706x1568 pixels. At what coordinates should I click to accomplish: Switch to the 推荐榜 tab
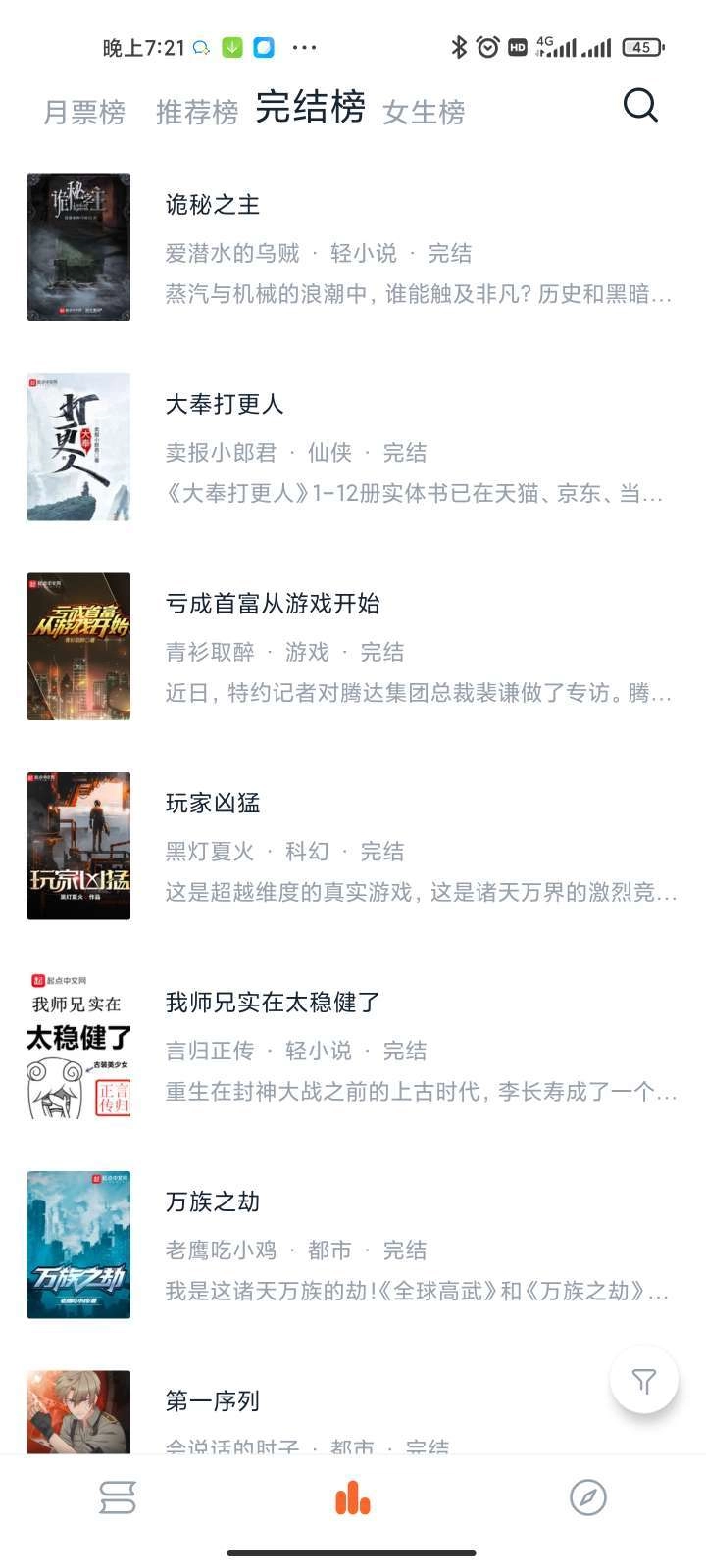pyautogui.click(x=197, y=113)
